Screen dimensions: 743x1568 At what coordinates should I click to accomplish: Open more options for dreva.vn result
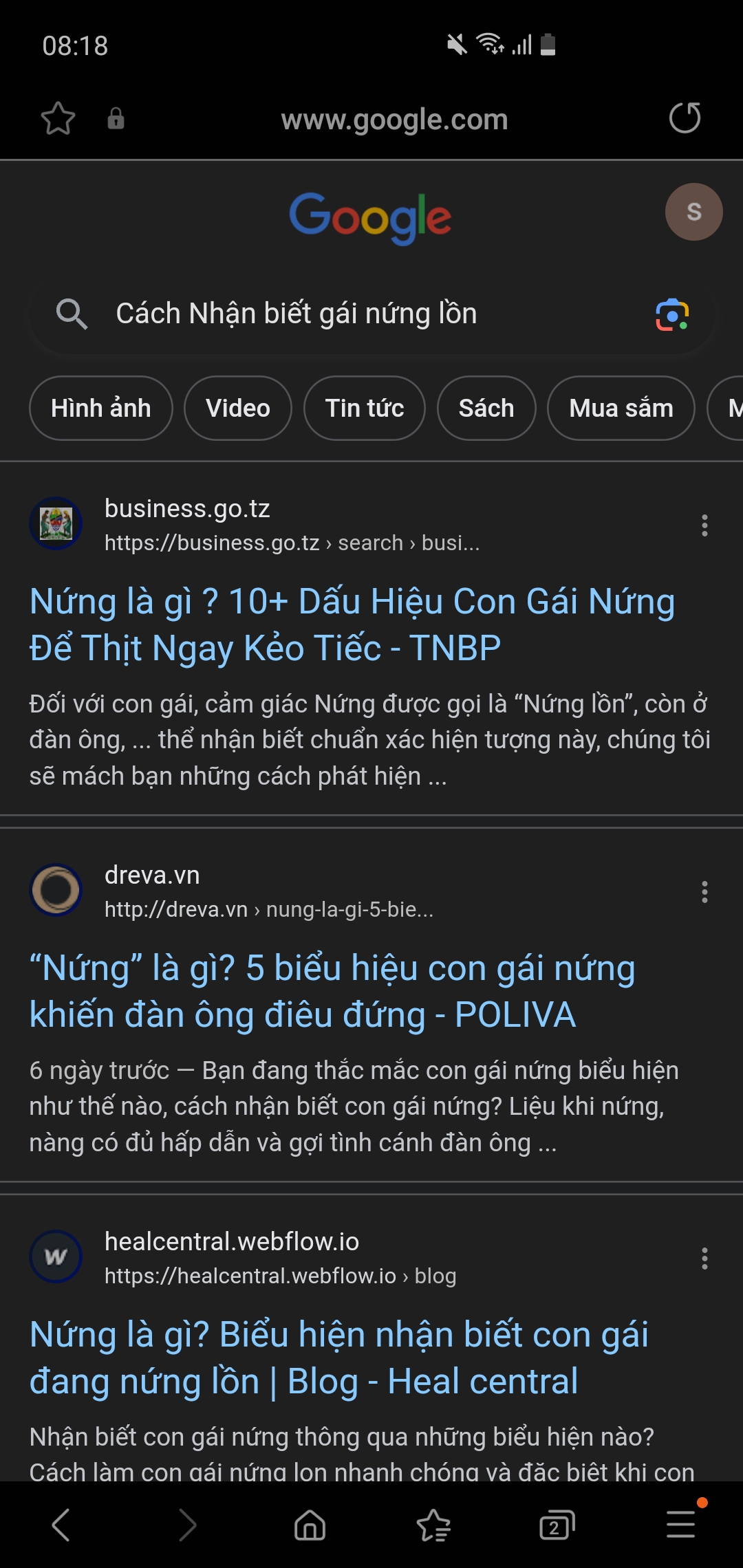click(x=704, y=892)
